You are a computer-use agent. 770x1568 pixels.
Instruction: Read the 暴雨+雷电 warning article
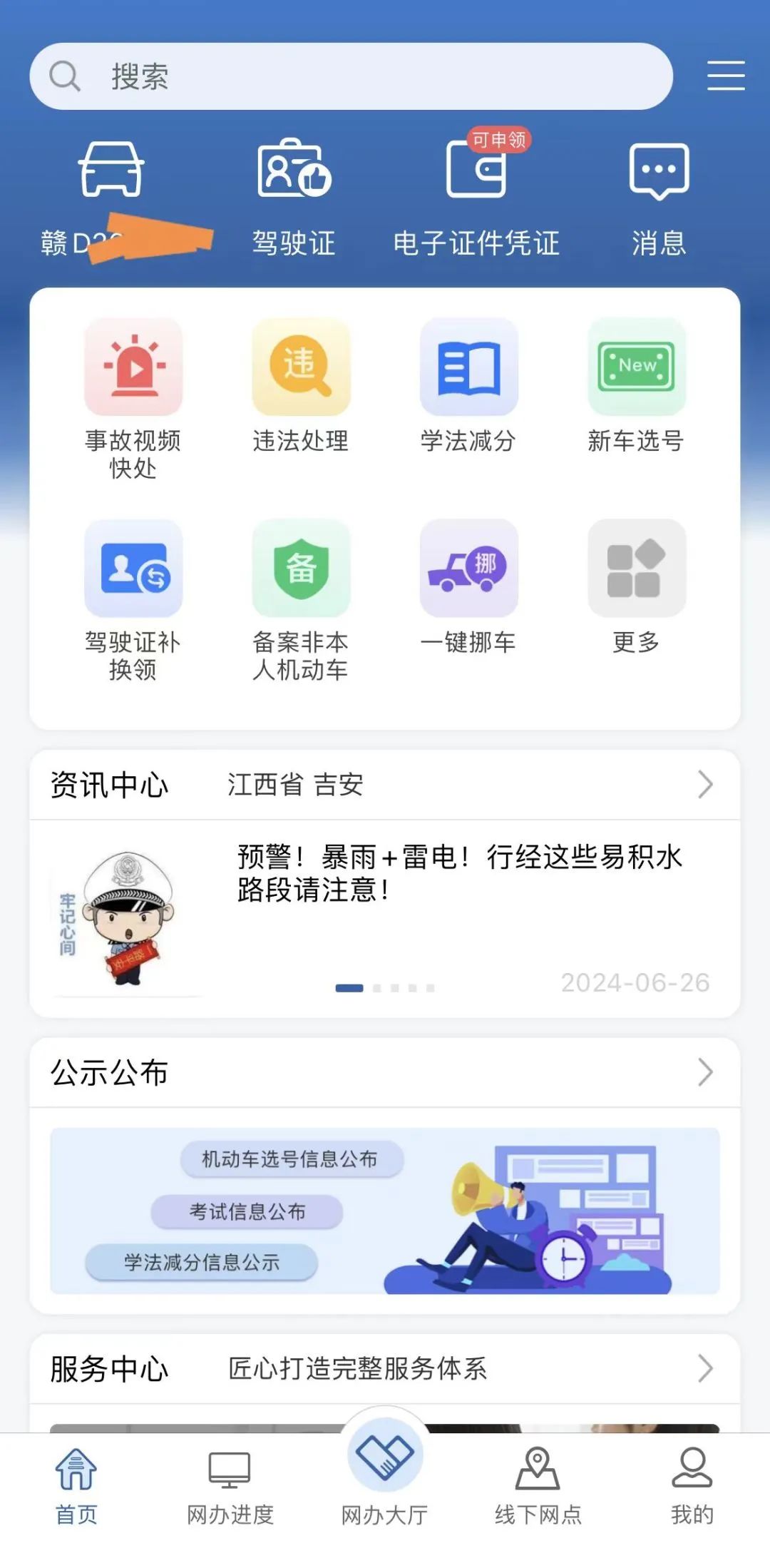(x=459, y=873)
